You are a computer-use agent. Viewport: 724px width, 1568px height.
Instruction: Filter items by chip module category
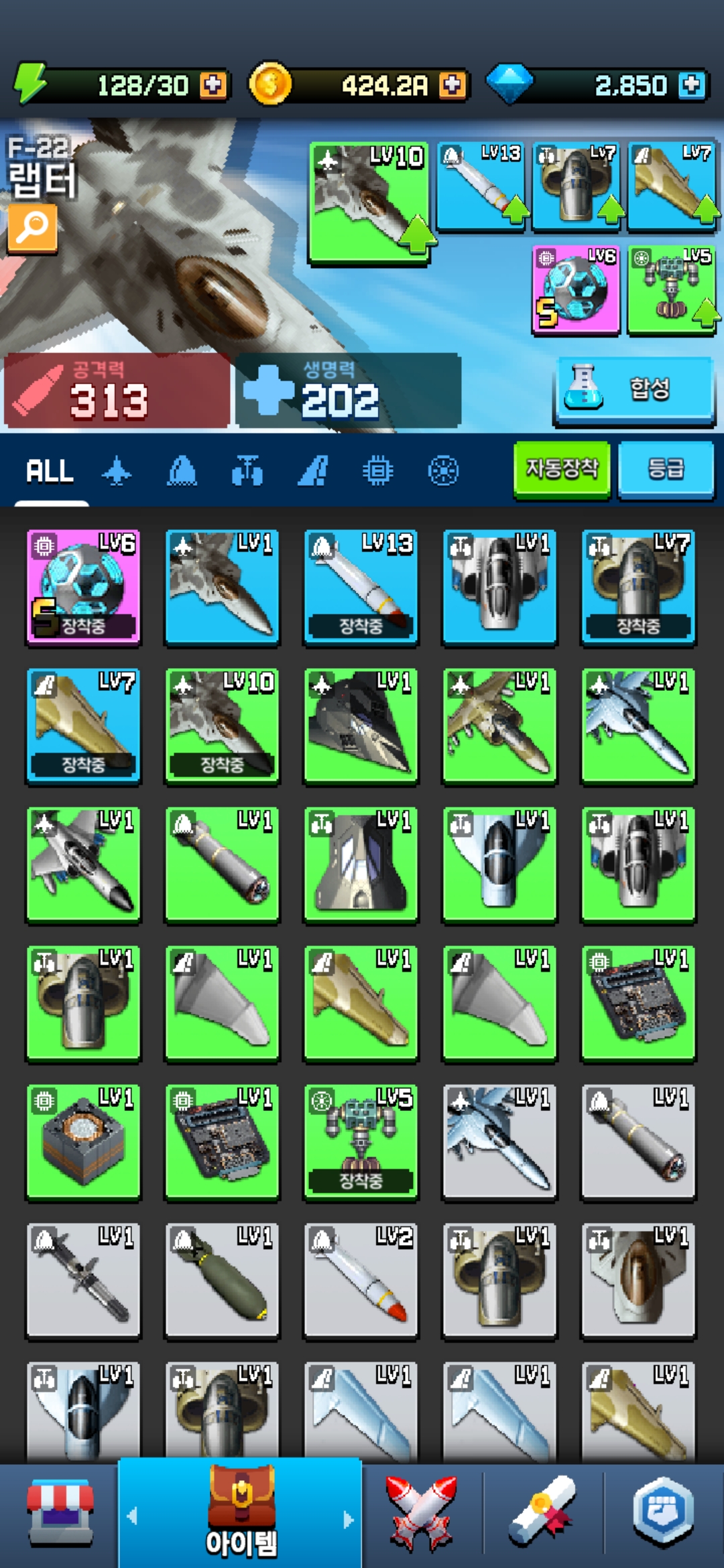tap(378, 471)
